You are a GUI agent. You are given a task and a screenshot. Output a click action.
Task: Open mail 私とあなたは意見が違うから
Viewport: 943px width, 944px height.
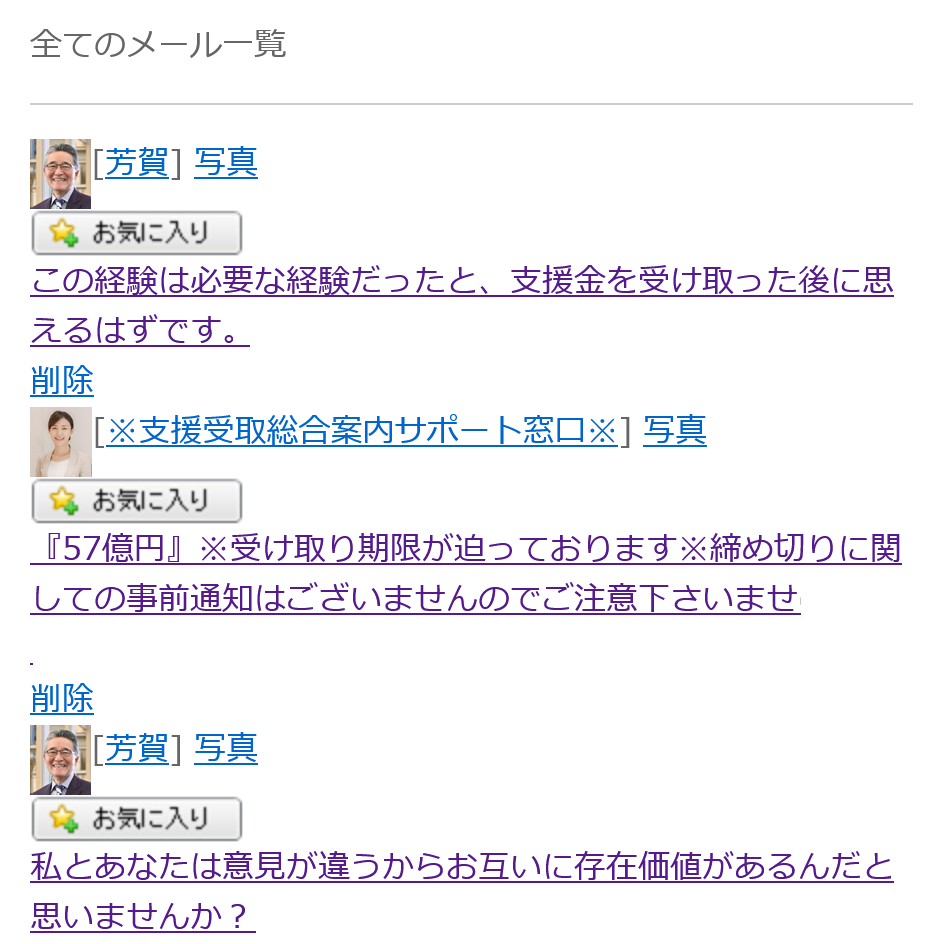pos(461,867)
